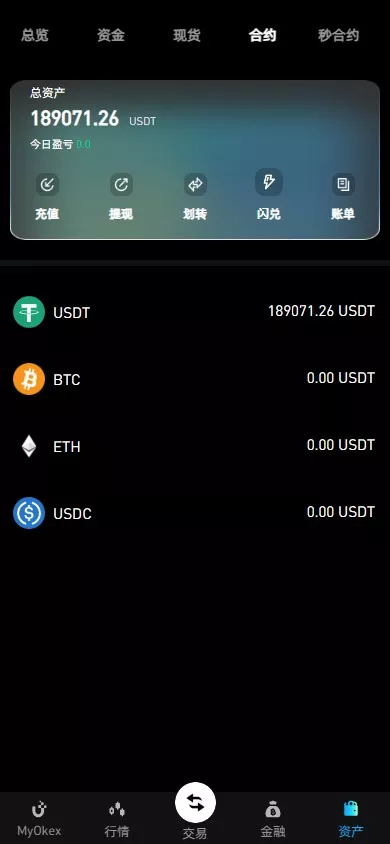Open the ETH asset row

coord(195,446)
